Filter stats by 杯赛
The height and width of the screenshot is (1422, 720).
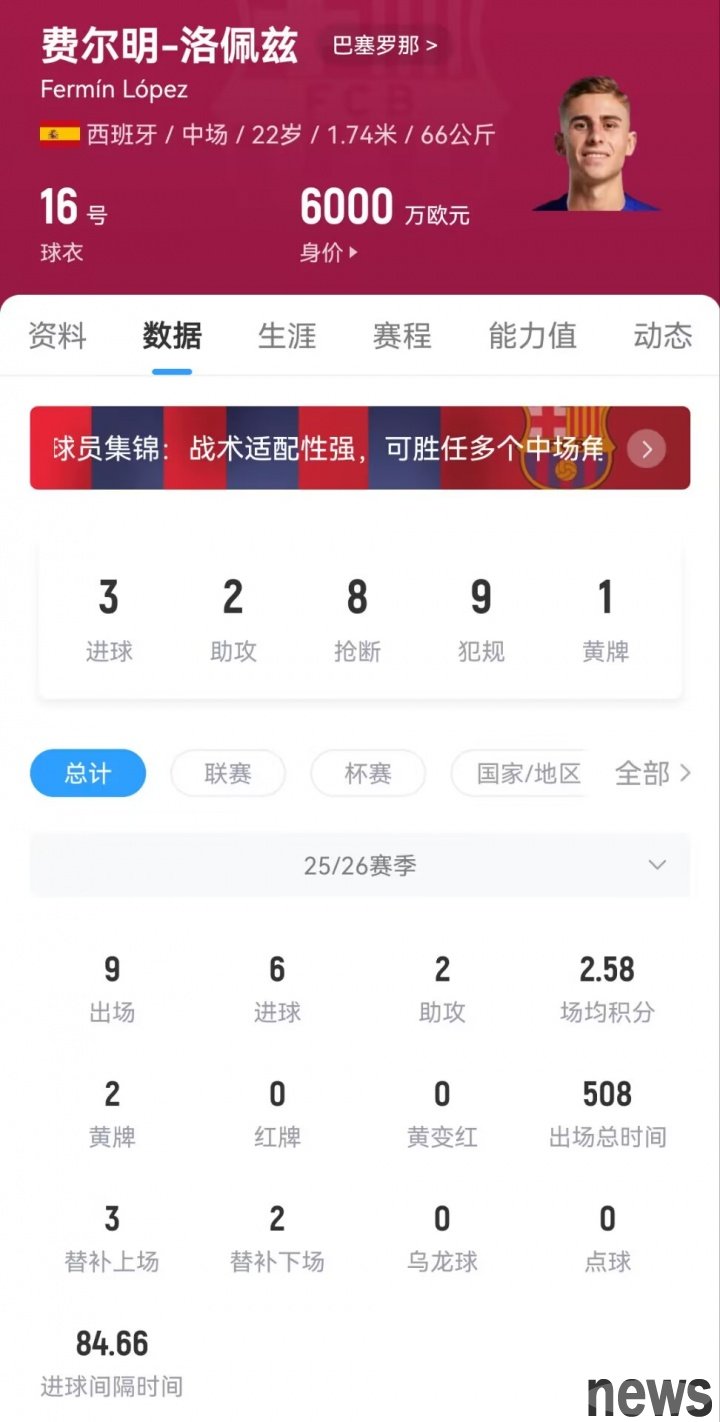click(368, 773)
